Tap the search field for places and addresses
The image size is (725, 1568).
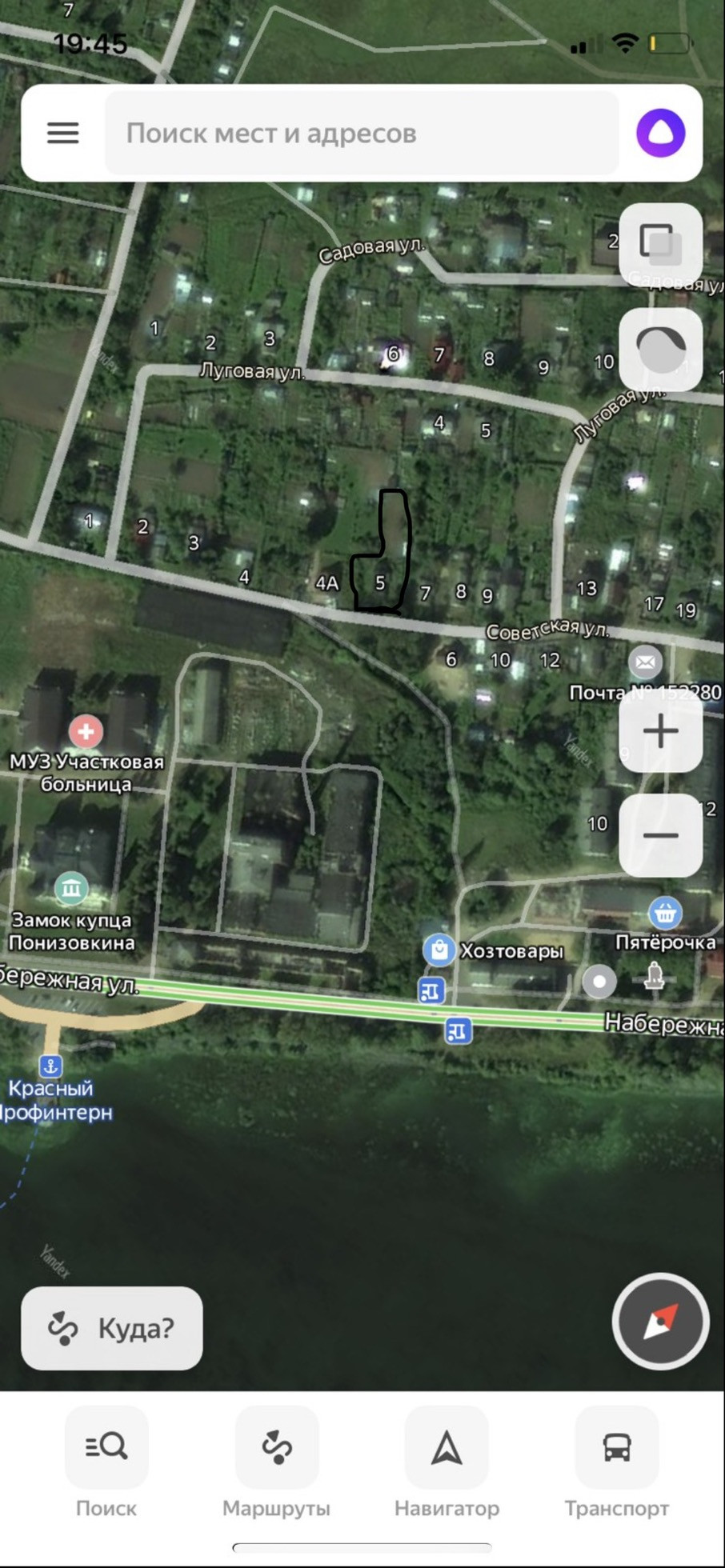(x=362, y=133)
